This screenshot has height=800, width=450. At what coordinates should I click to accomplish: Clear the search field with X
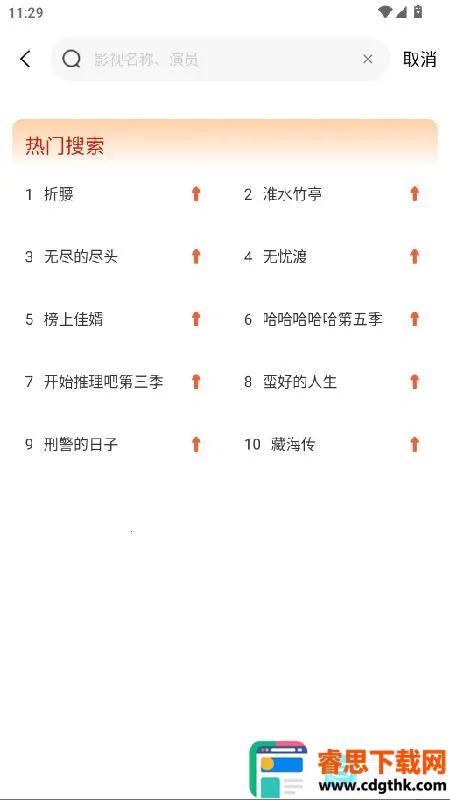coord(367,59)
